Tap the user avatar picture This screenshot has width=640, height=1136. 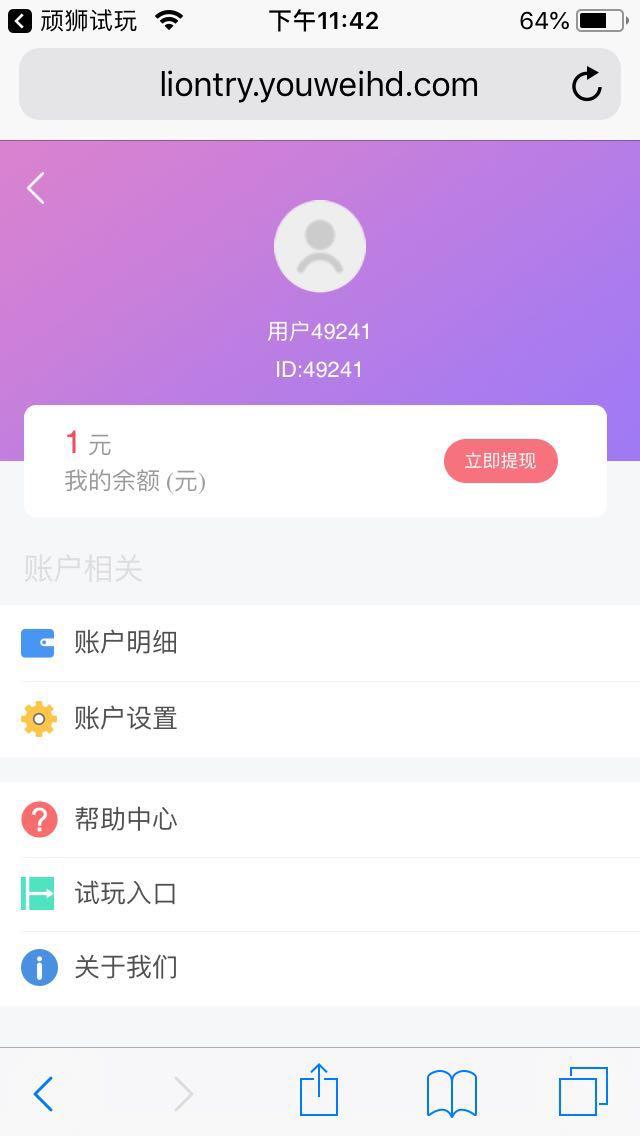click(320, 246)
